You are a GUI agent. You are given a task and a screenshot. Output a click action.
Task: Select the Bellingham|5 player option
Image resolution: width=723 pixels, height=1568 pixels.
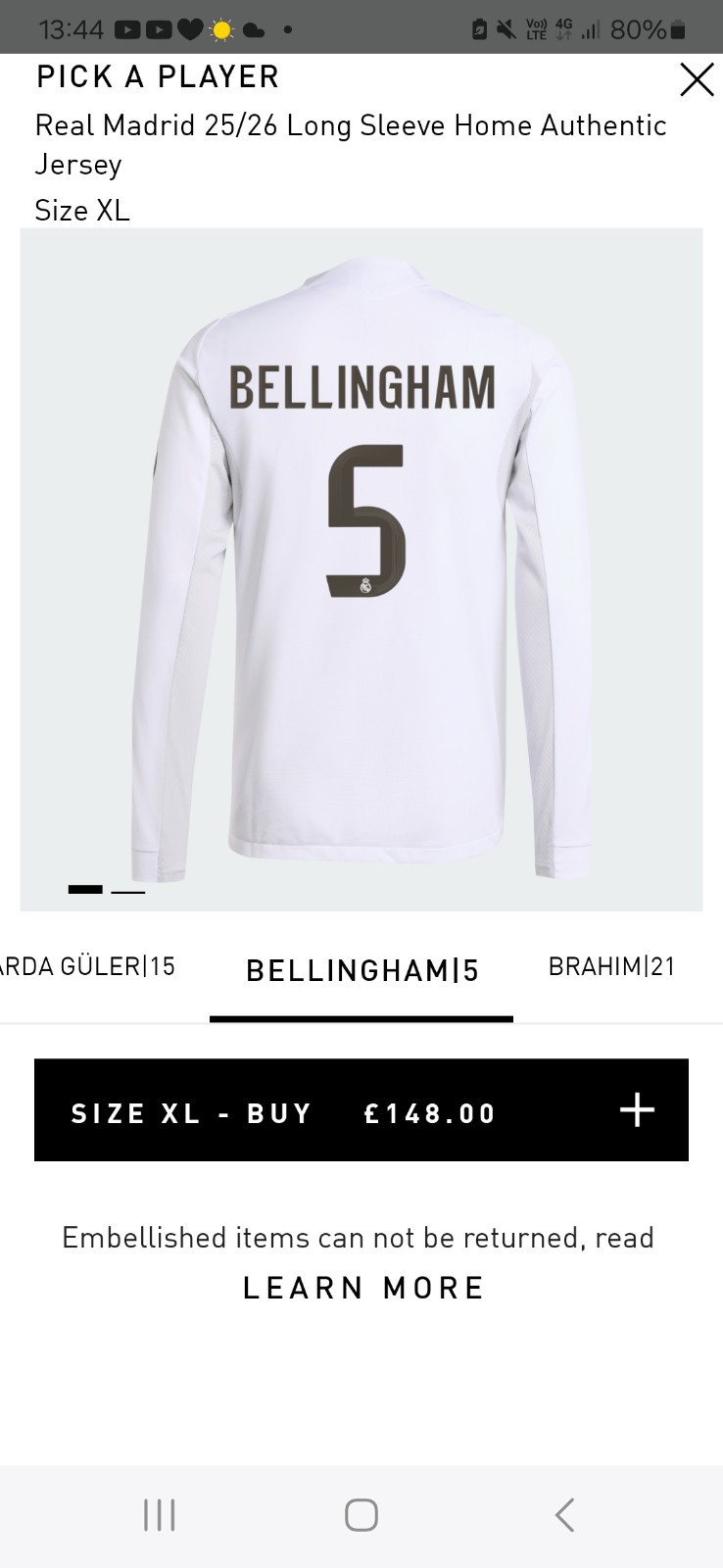coord(361,970)
